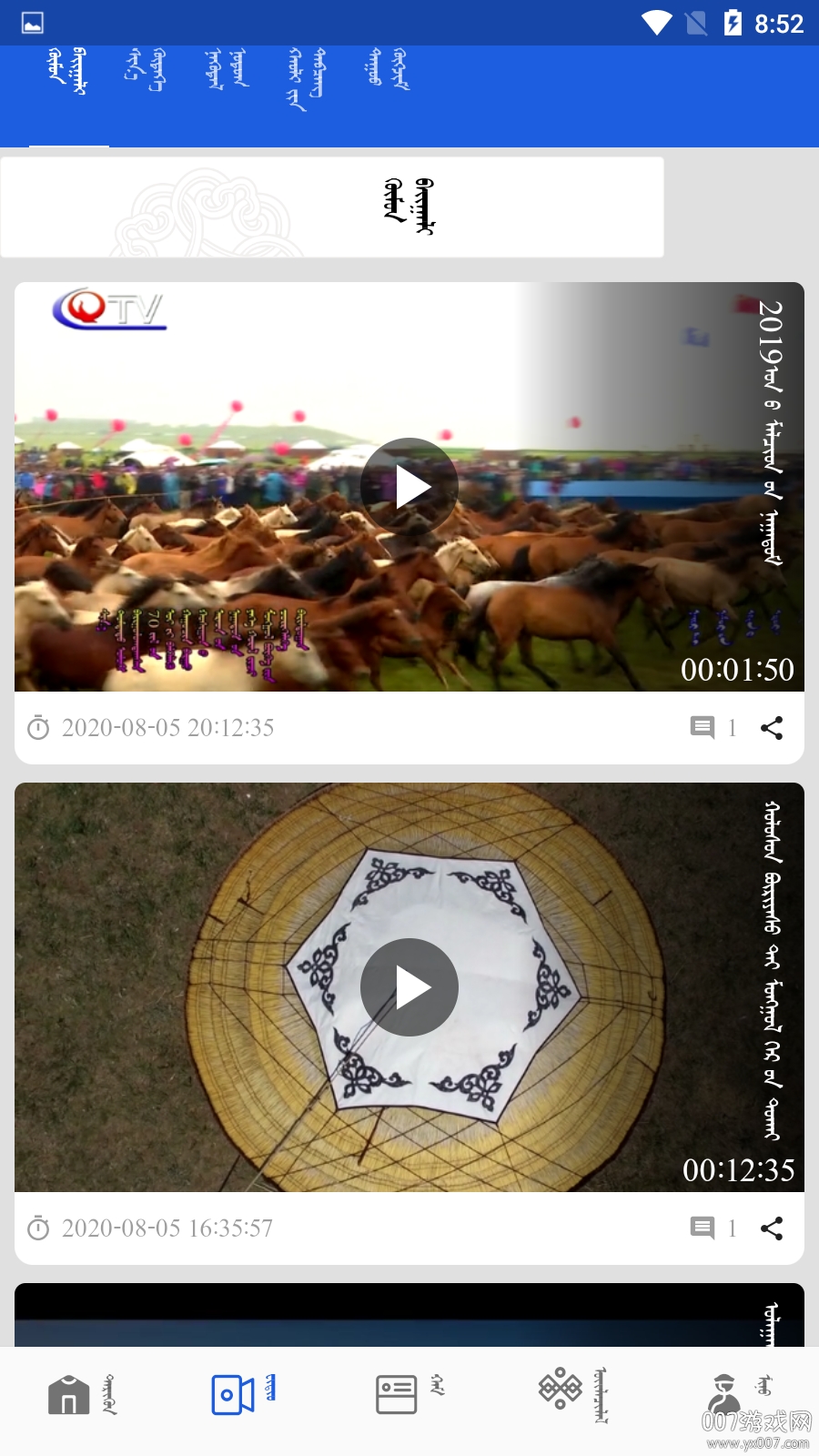Select the first top category tab
The image size is (819, 1456).
pos(68,73)
